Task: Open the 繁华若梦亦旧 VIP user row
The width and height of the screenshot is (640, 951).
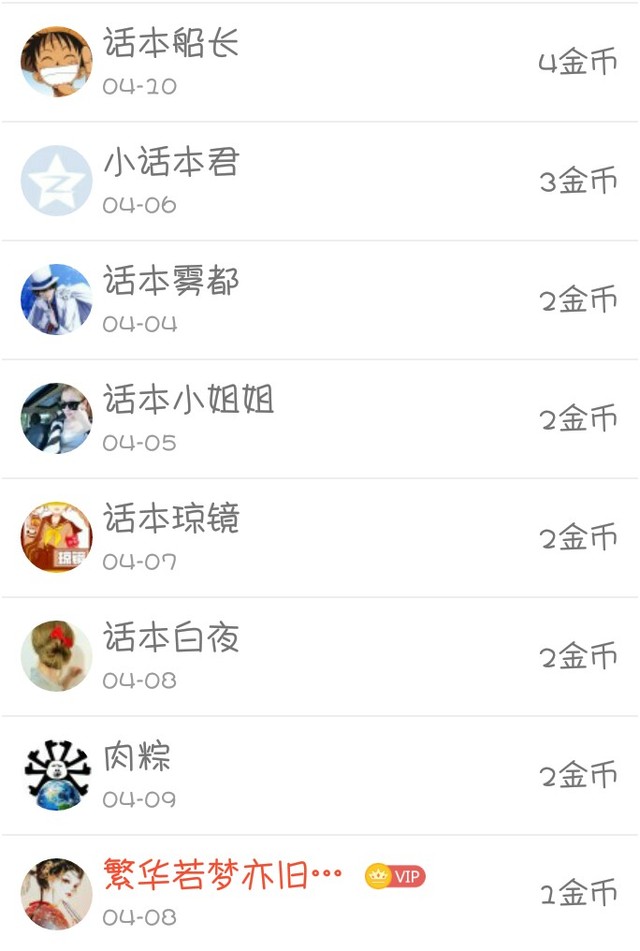Action: click(x=320, y=893)
